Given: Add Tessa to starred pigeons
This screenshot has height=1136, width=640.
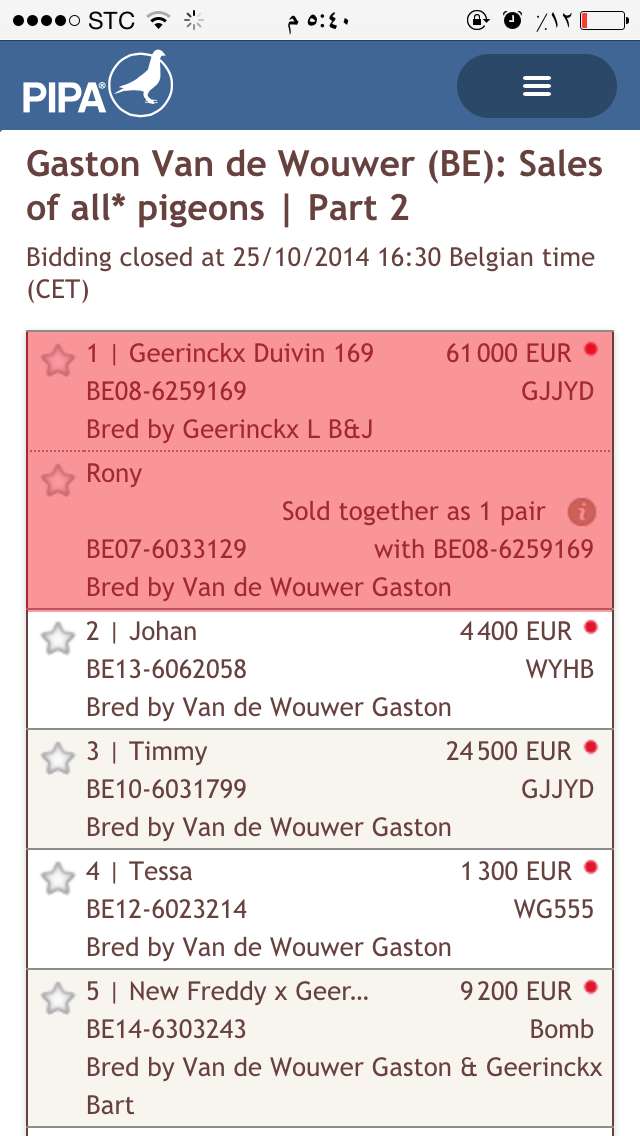Looking at the screenshot, I should click(59, 878).
